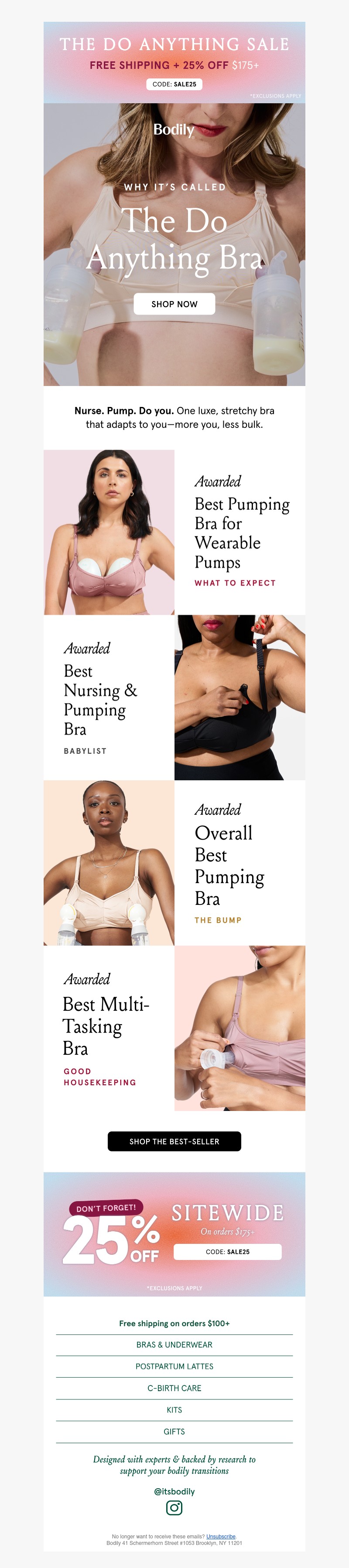Visit Bodily's Instagram via the icon
Screen dimensions: 349x1568
tap(174, 1507)
